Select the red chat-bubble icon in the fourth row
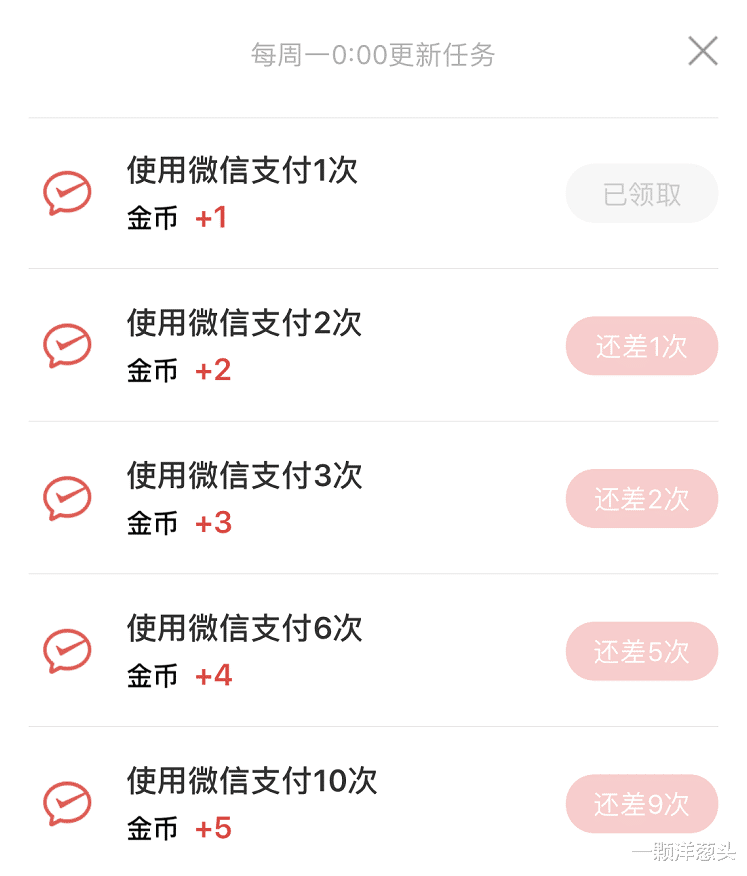The width and height of the screenshot is (747, 876). pos(68,651)
